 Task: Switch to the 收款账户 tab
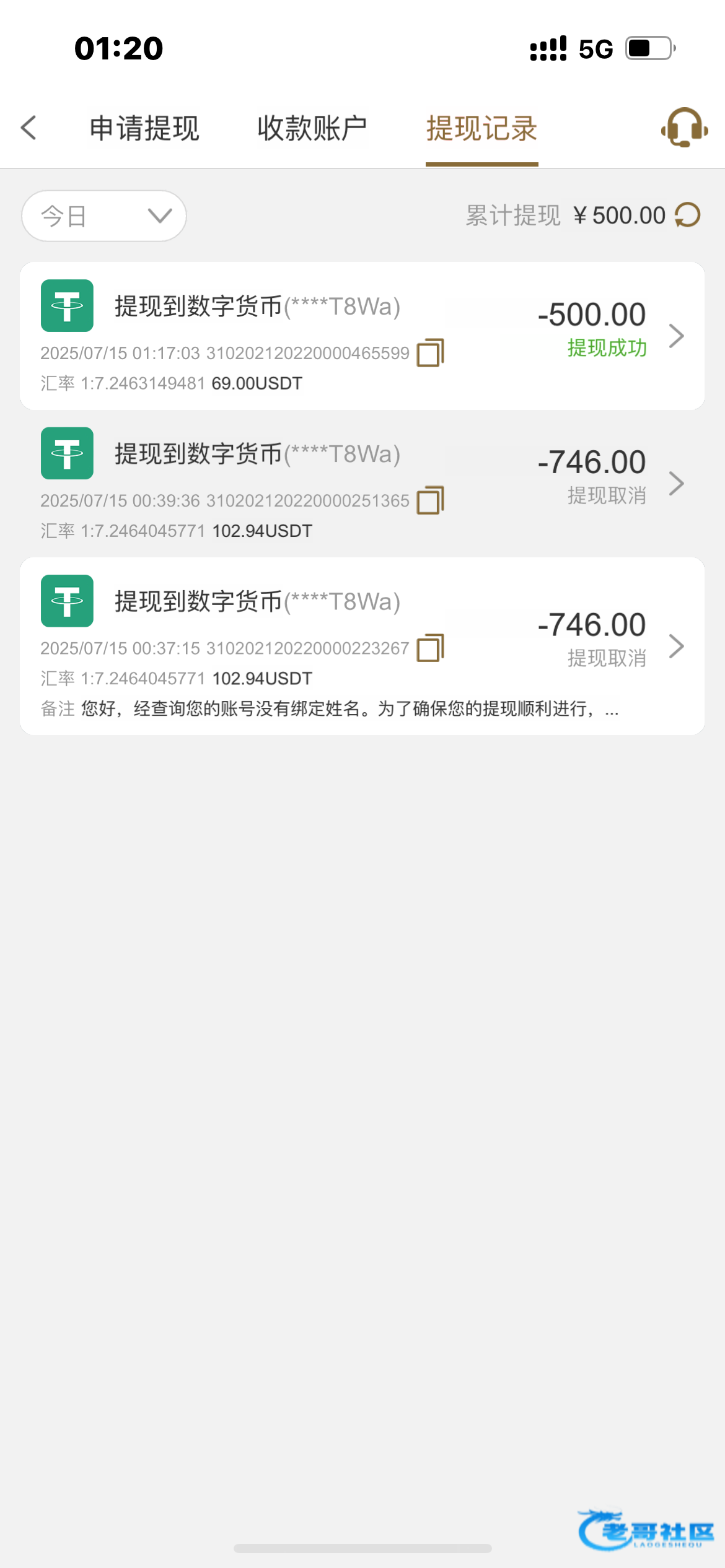click(x=312, y=129)
